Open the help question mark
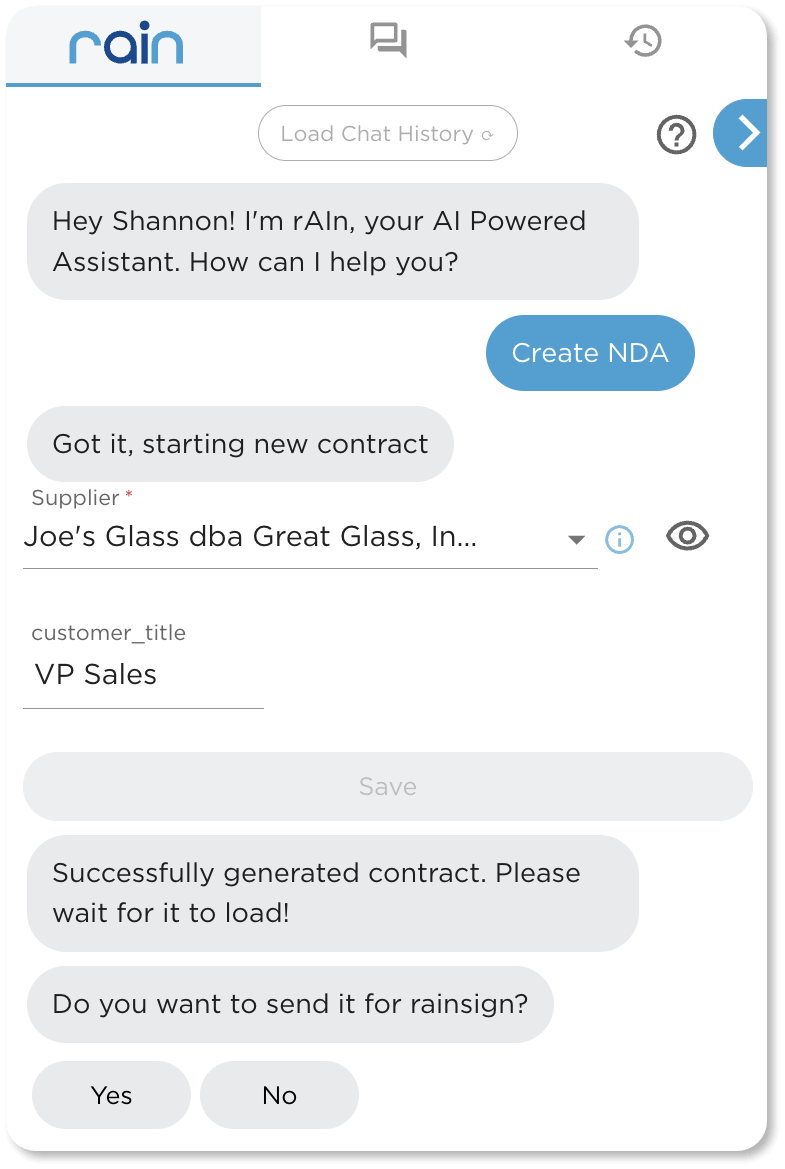785x1169 pixels. pos(676,134)
